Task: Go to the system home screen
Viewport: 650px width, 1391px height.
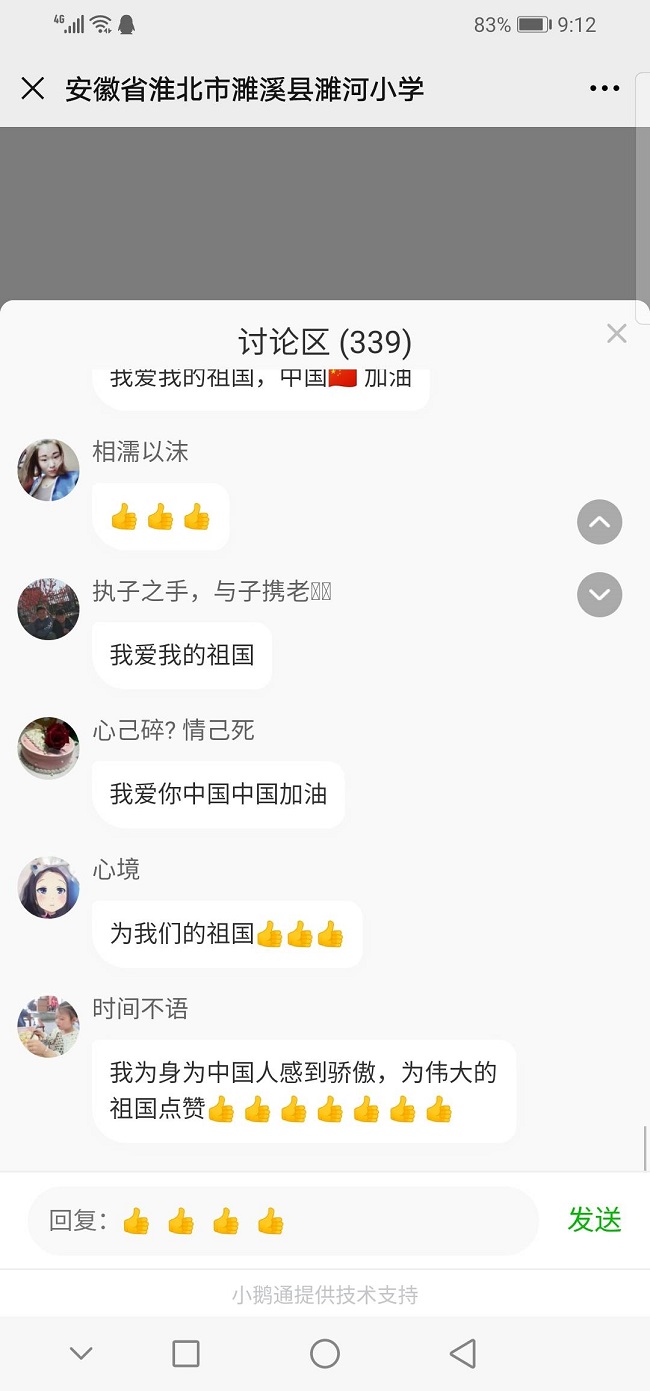Action: point(325,1354)
